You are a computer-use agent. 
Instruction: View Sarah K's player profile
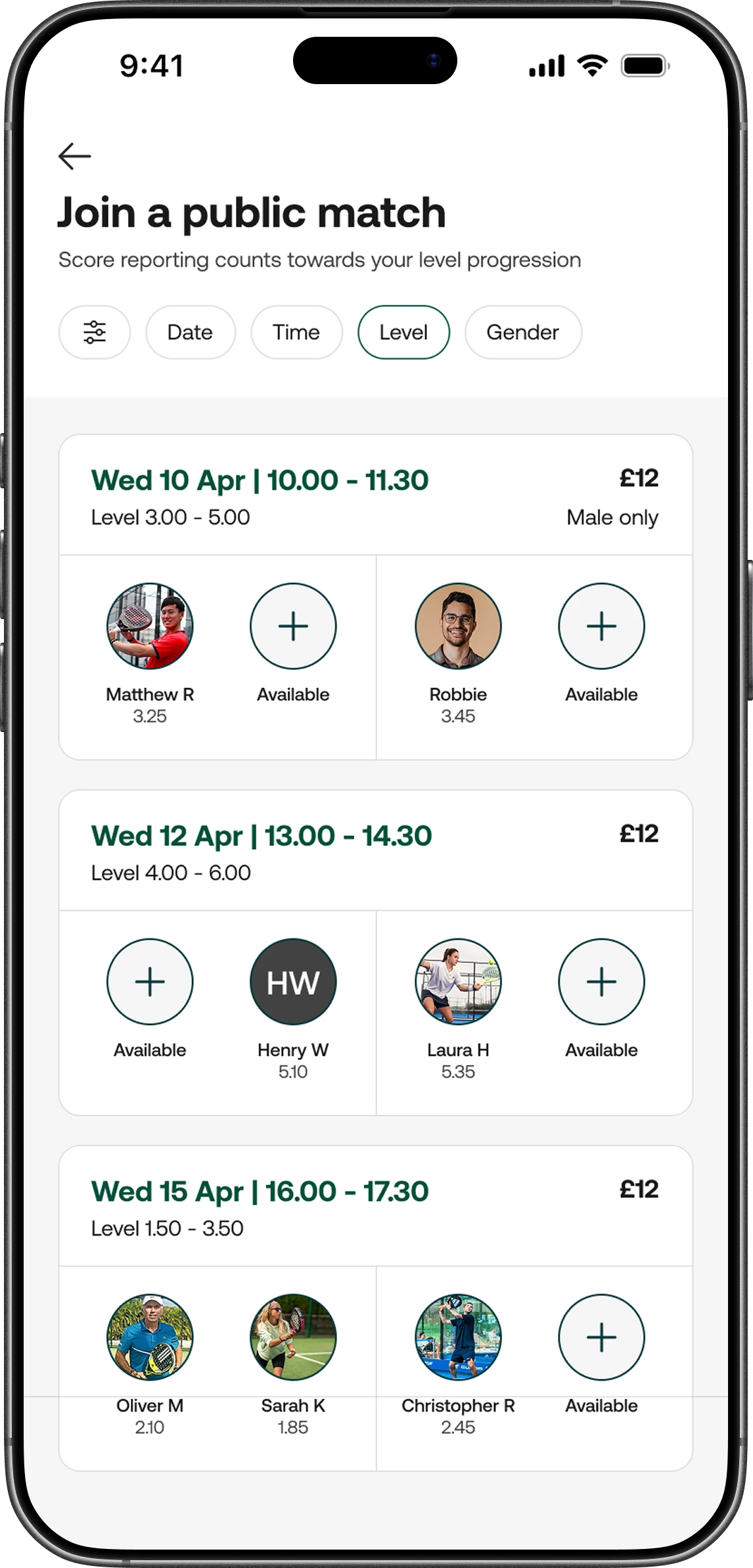293,1337
